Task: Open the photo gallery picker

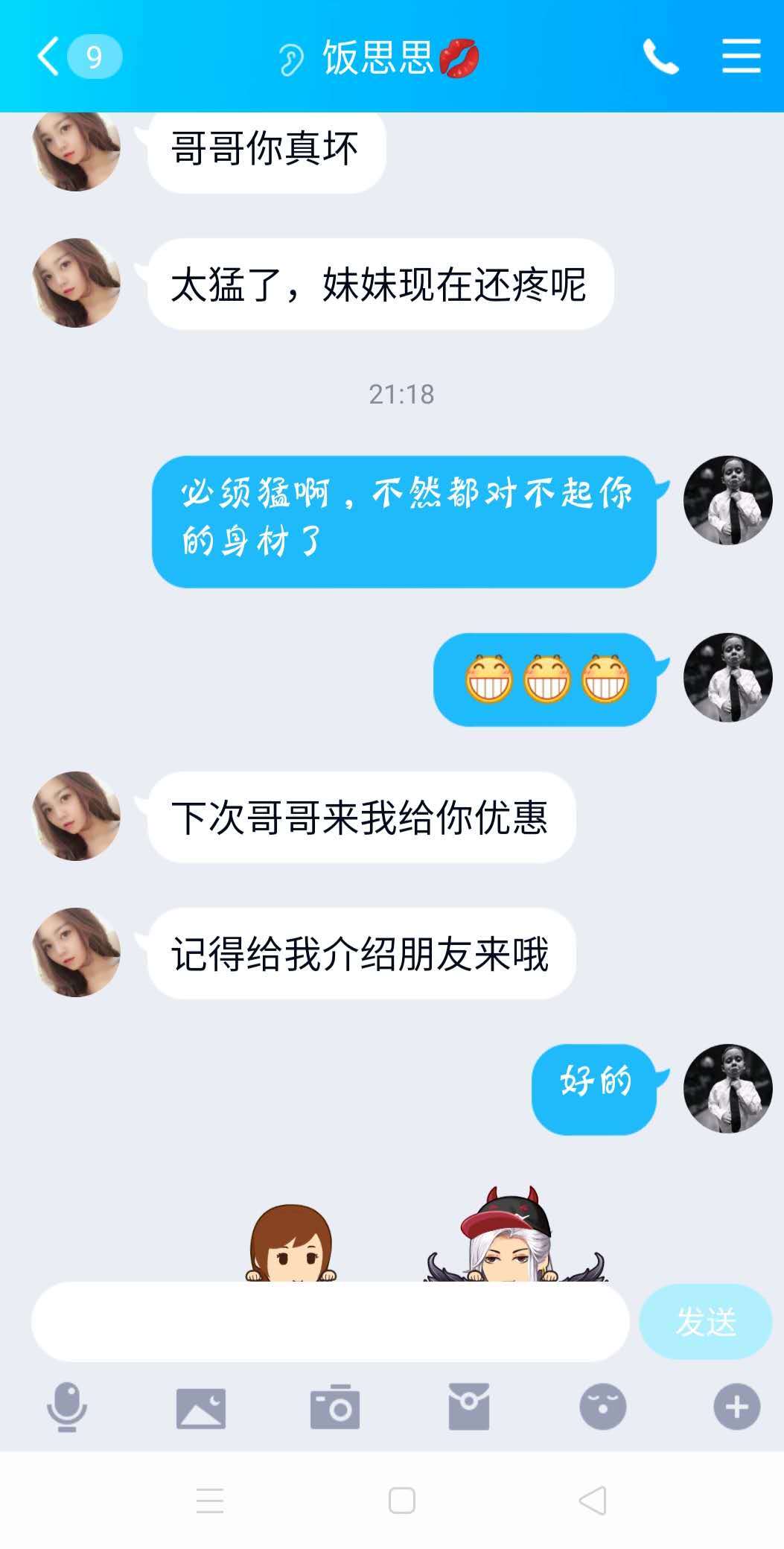Action: (200, 1408)
